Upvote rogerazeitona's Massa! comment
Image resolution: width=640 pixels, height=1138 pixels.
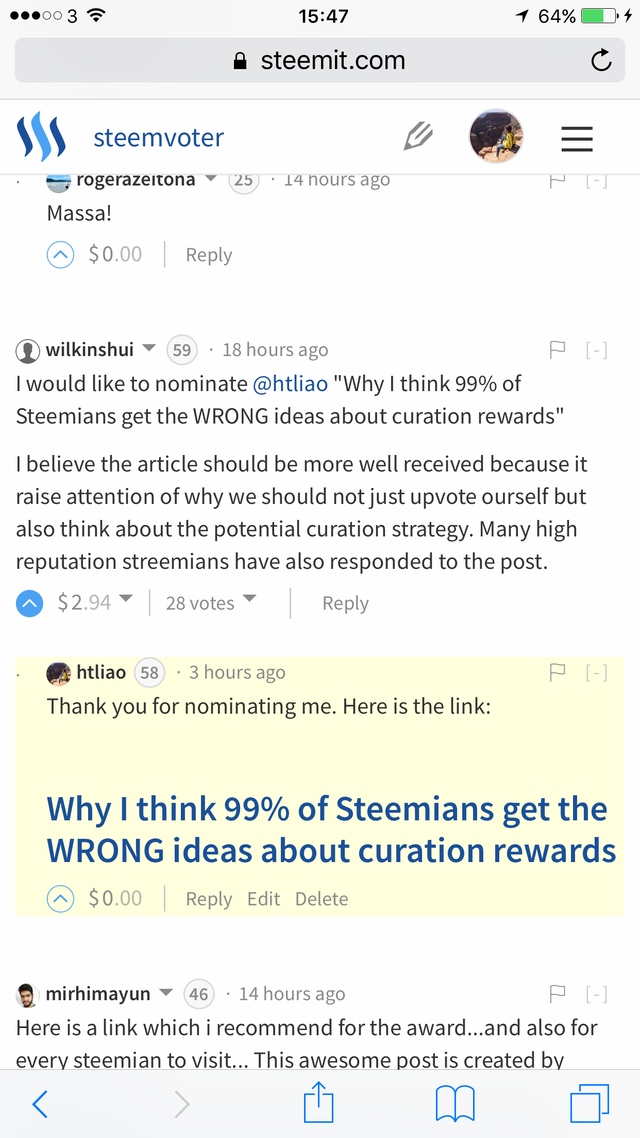click(60, 255)
